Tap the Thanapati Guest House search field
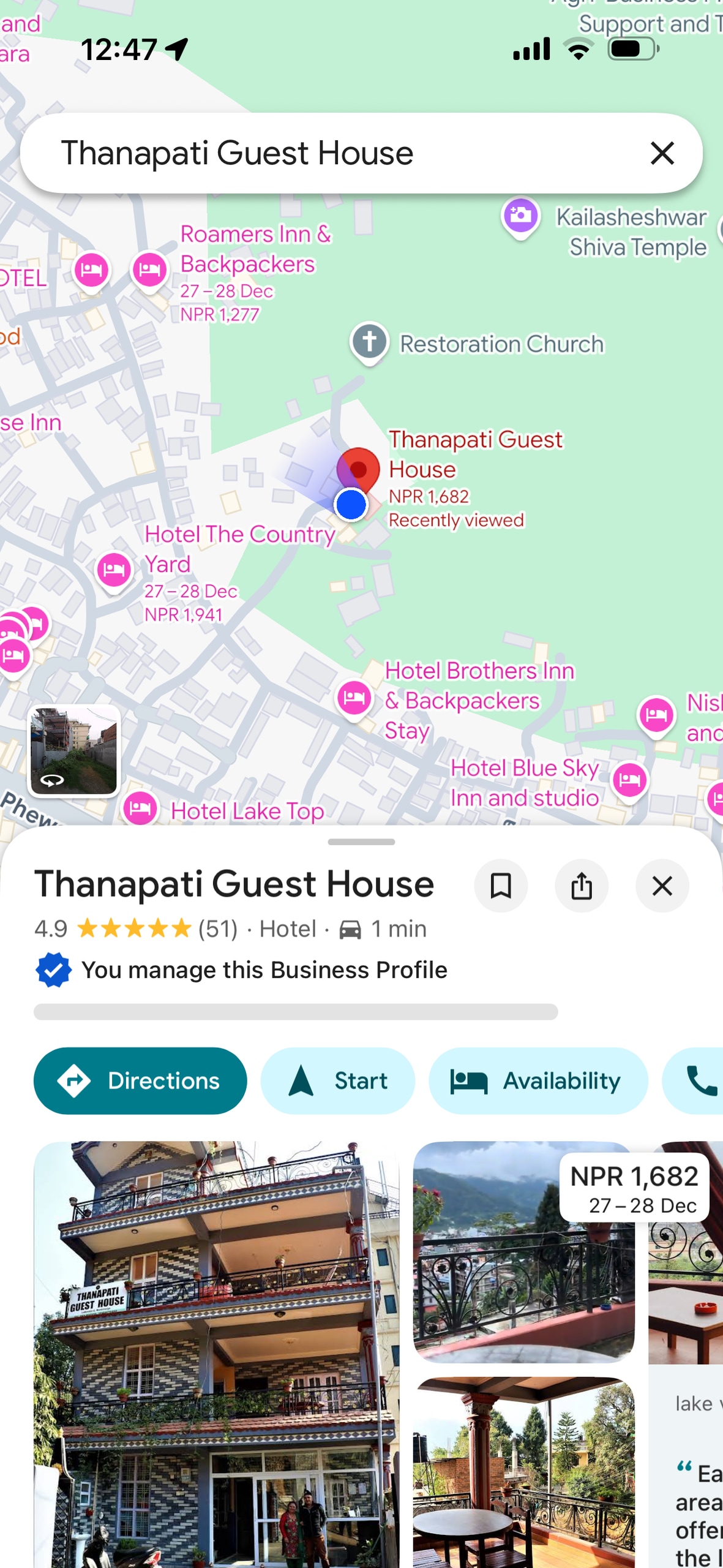Image resolution: width=723 pixels, height=1568 pixels. tap(306, 153)
